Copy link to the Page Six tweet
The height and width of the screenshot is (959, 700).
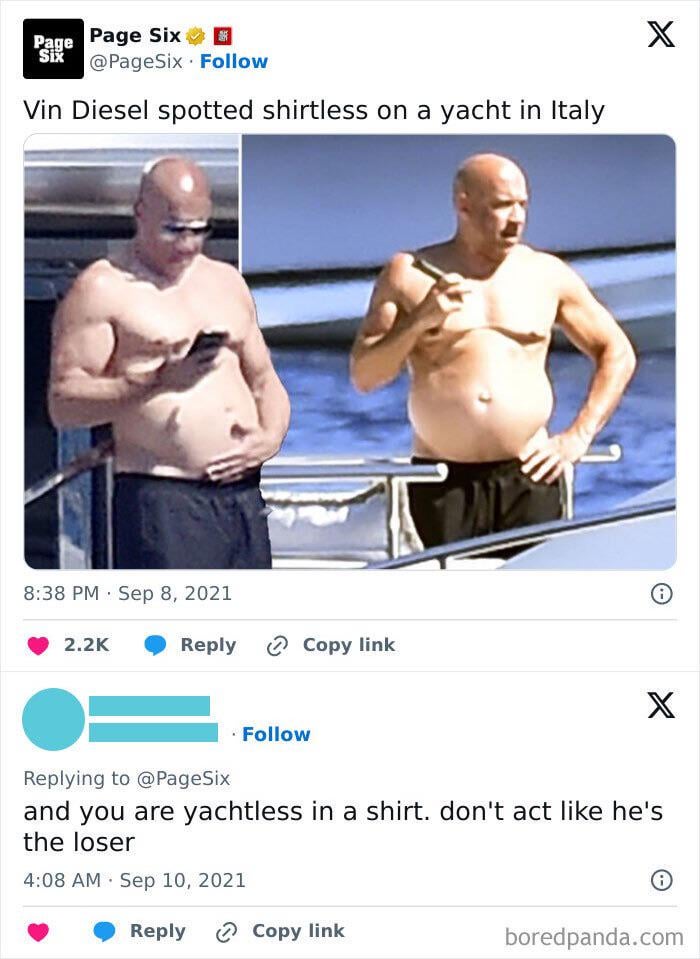click(x=331, y=645)
